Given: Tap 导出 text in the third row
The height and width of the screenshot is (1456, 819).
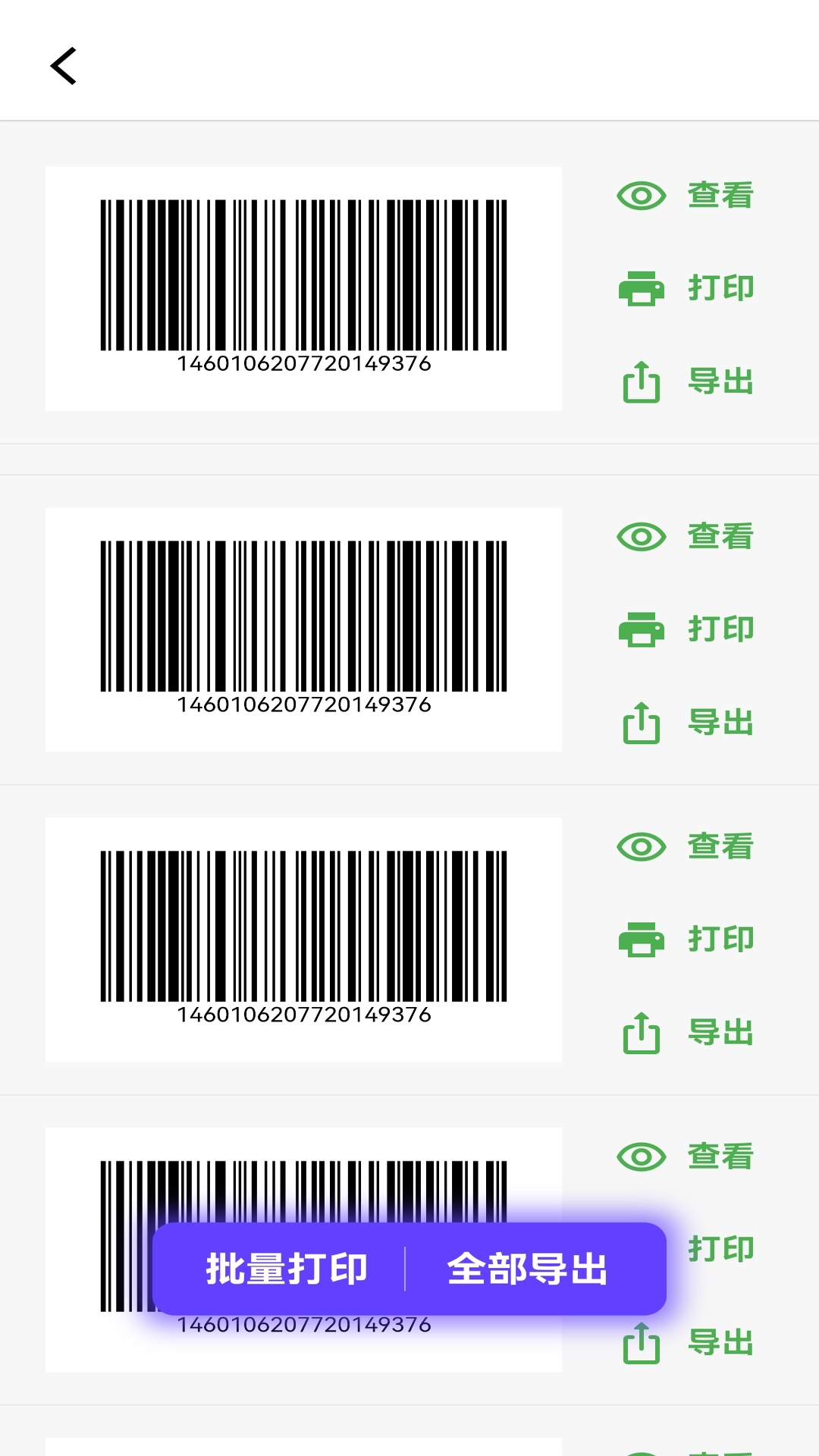Looking at the screenshot, I should click(x=721, y=1032).
